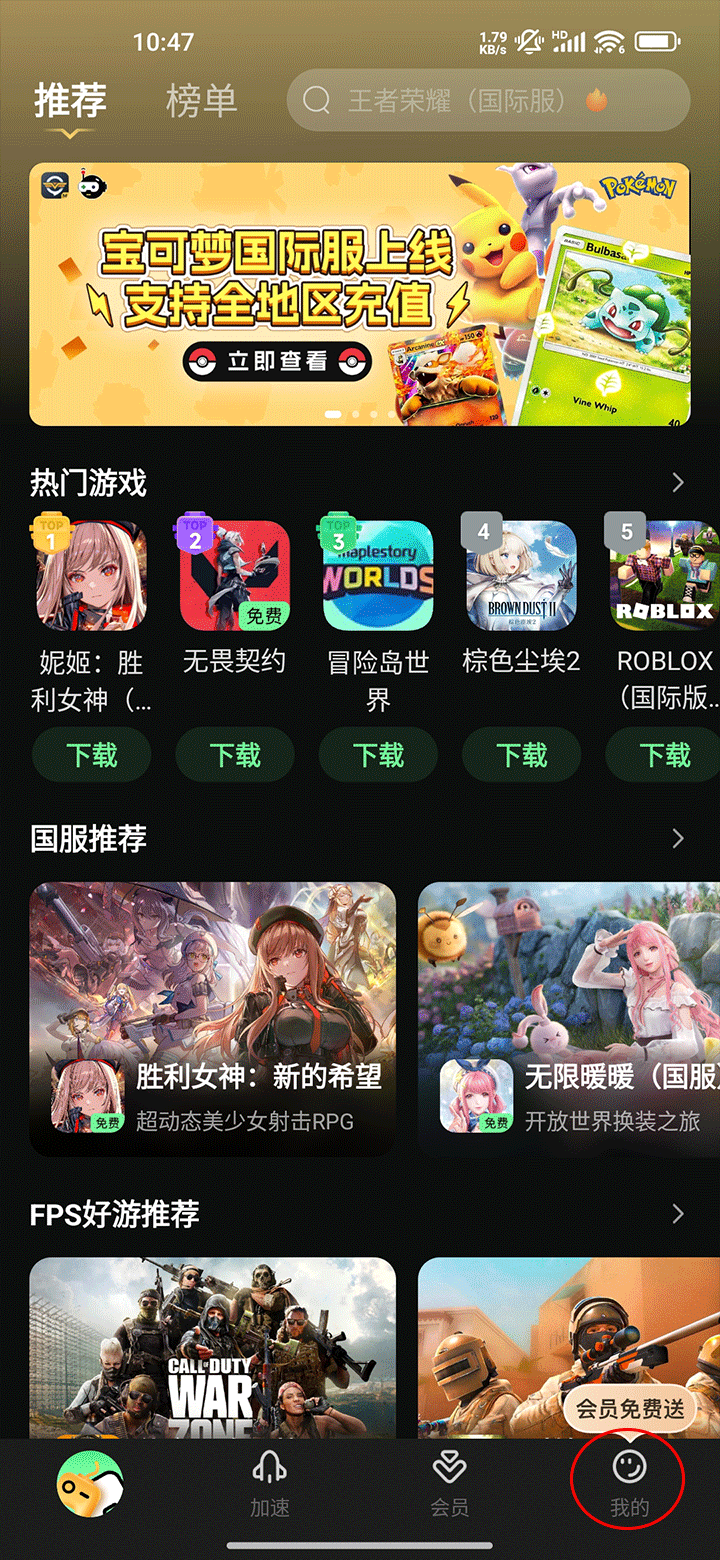
Task: Go to the 会员 tab
Action: (449, 1483)
